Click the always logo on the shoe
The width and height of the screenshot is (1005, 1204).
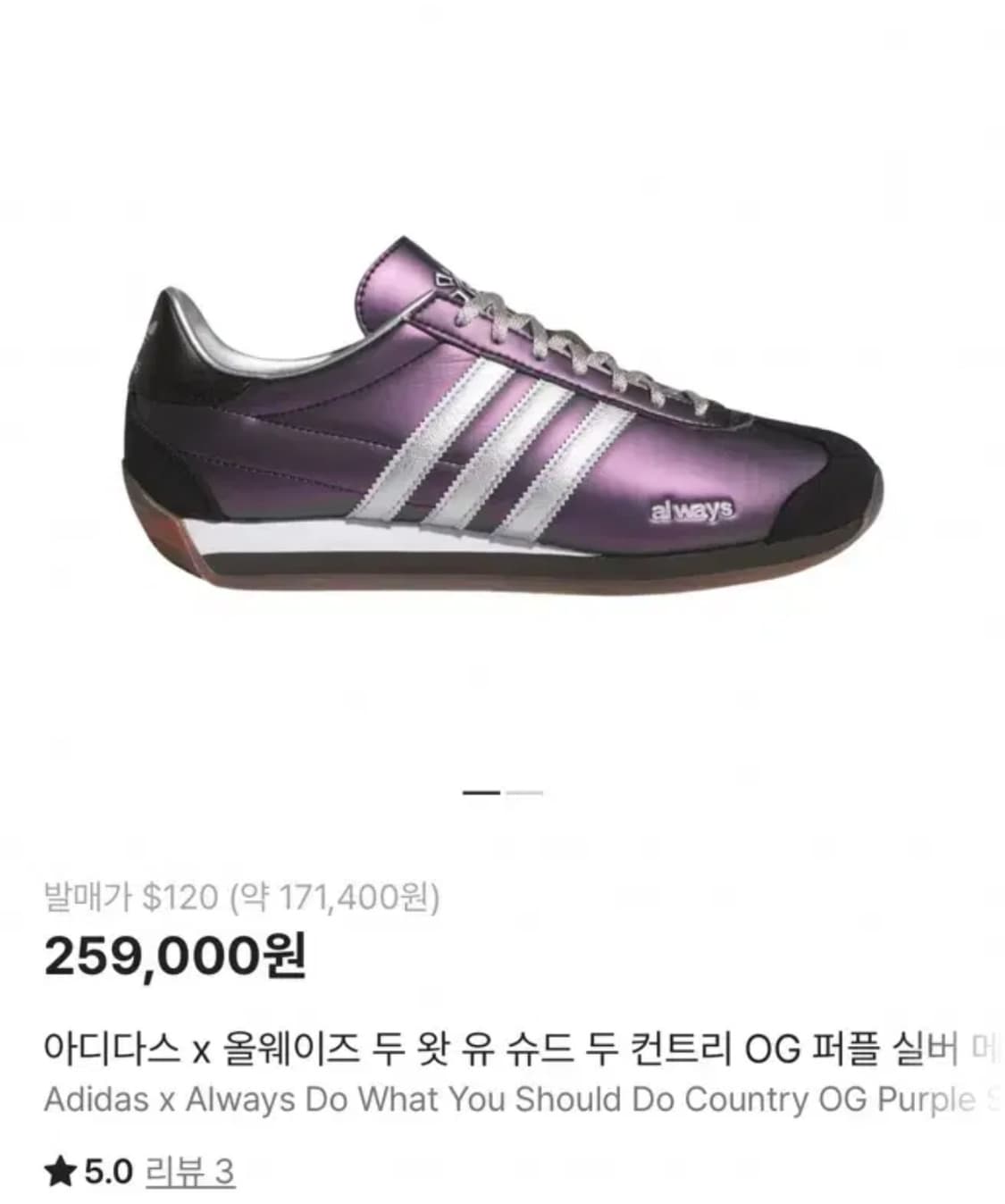point(694,511)
